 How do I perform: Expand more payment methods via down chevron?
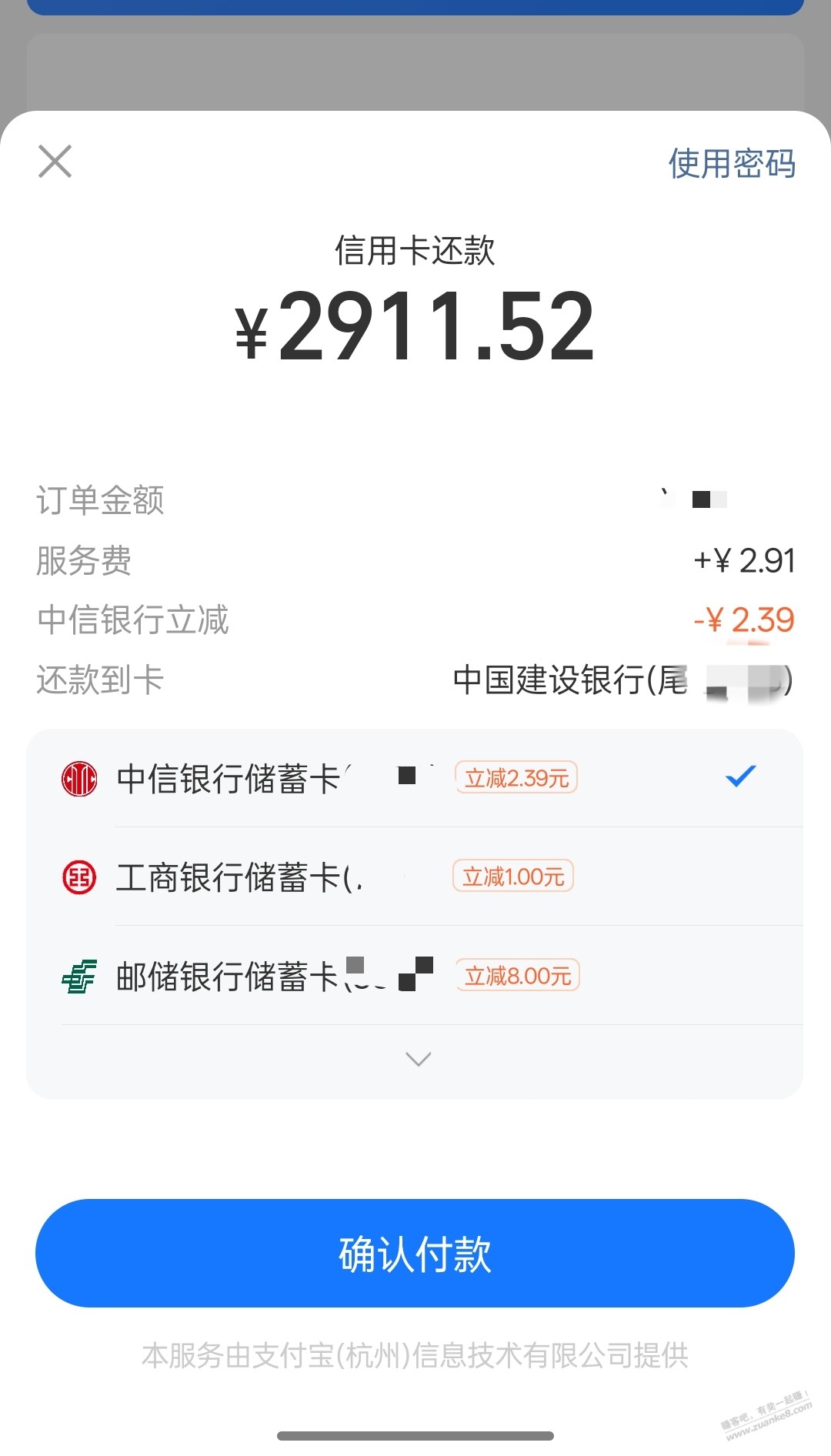[418, 1060]
